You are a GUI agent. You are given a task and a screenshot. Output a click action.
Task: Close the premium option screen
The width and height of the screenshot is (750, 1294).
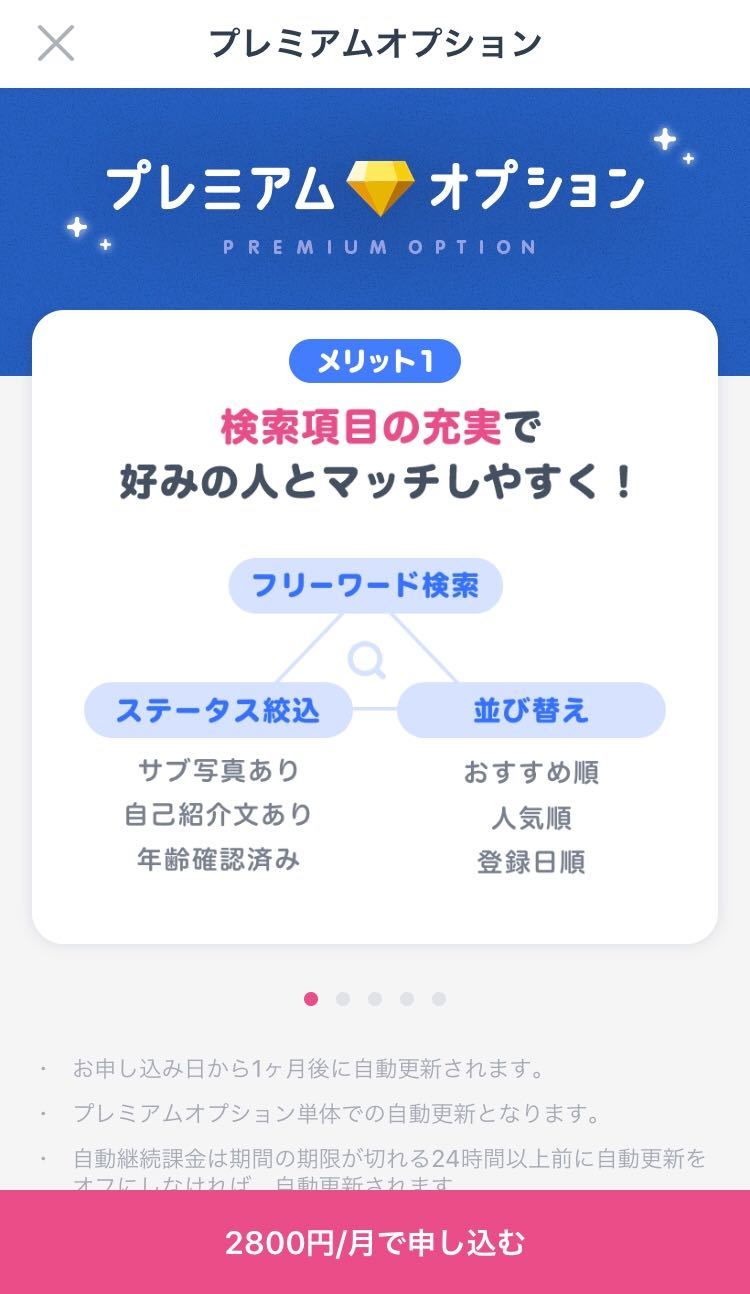[x=56, y=43]
